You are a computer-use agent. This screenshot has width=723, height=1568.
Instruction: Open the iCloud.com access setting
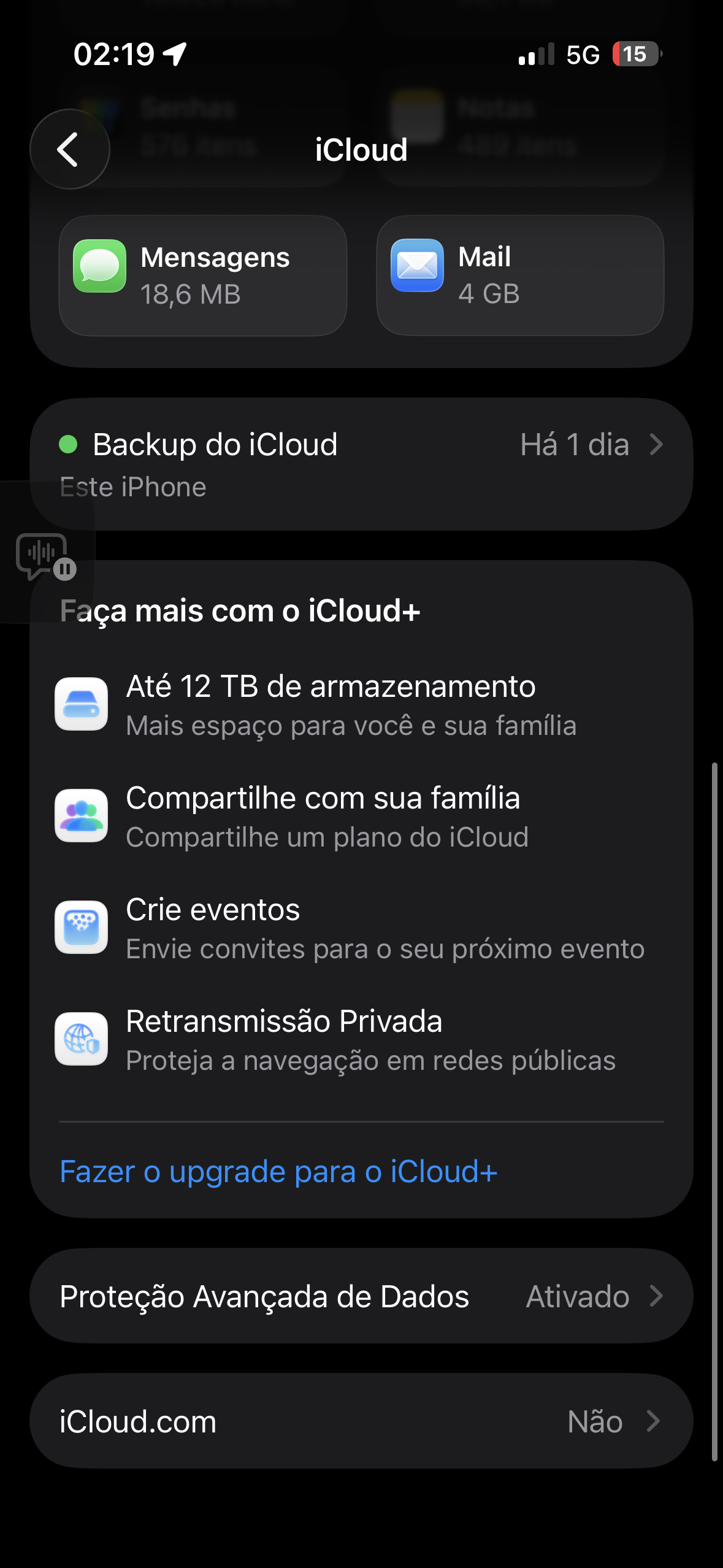coord(361,1421)
